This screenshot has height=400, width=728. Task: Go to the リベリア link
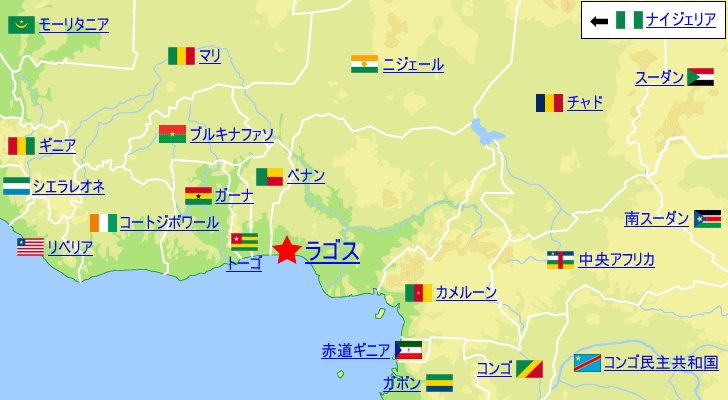click(70, 247)
